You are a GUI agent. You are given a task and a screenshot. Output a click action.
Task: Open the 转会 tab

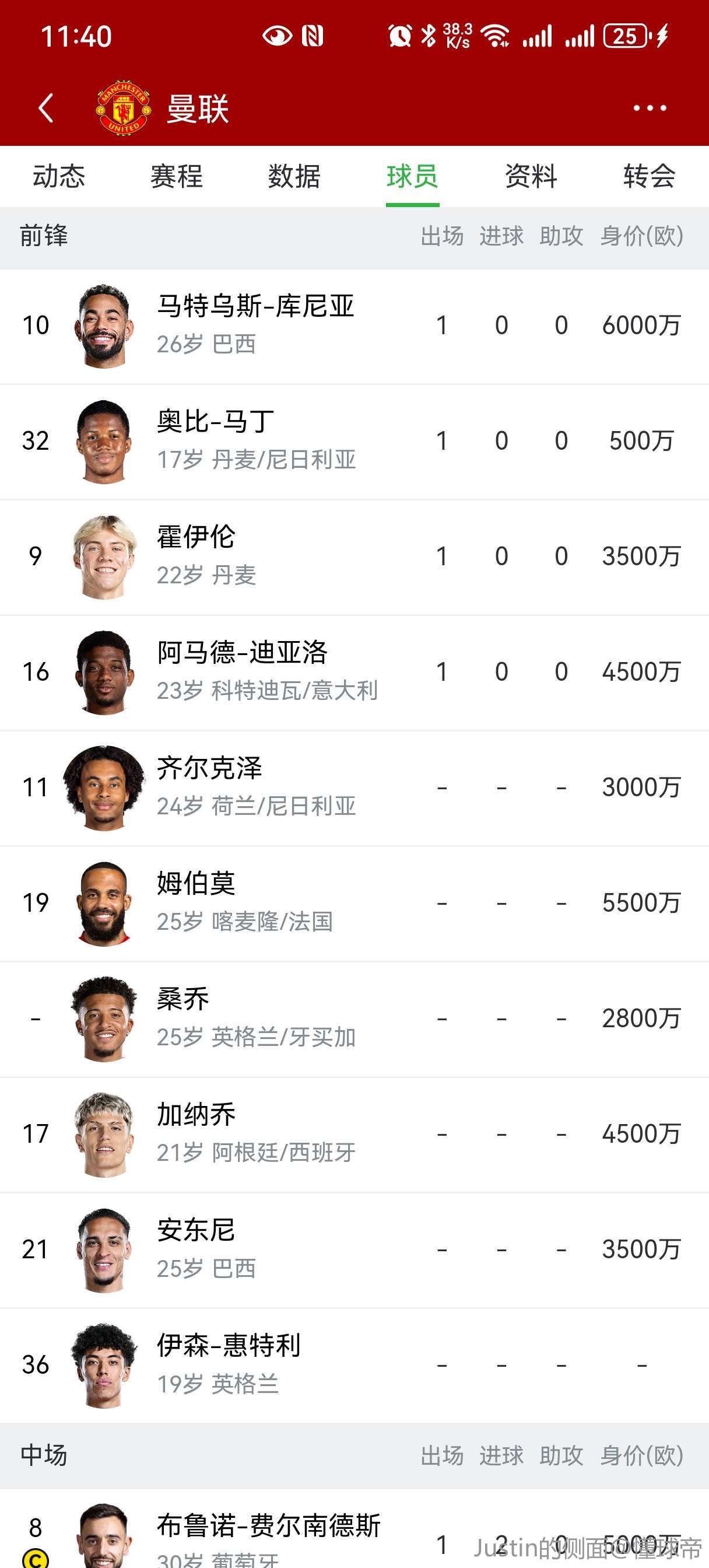pos(650,177)
